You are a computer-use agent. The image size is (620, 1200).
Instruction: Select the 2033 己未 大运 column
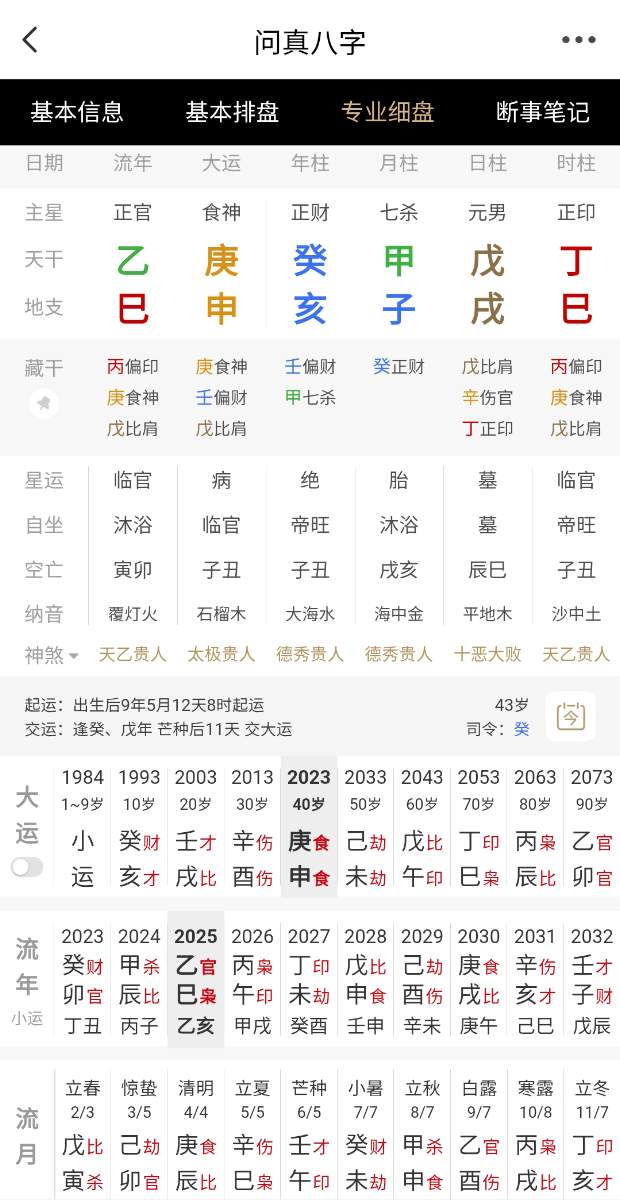tap(365, 828)
